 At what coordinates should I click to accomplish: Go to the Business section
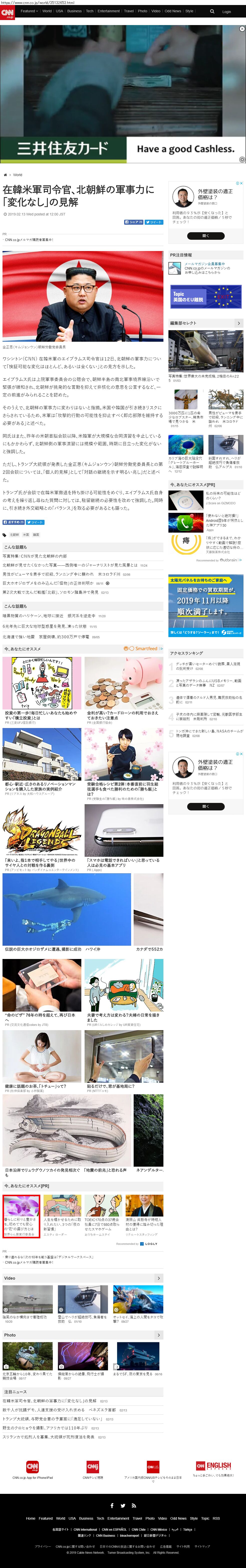point(74,11)
